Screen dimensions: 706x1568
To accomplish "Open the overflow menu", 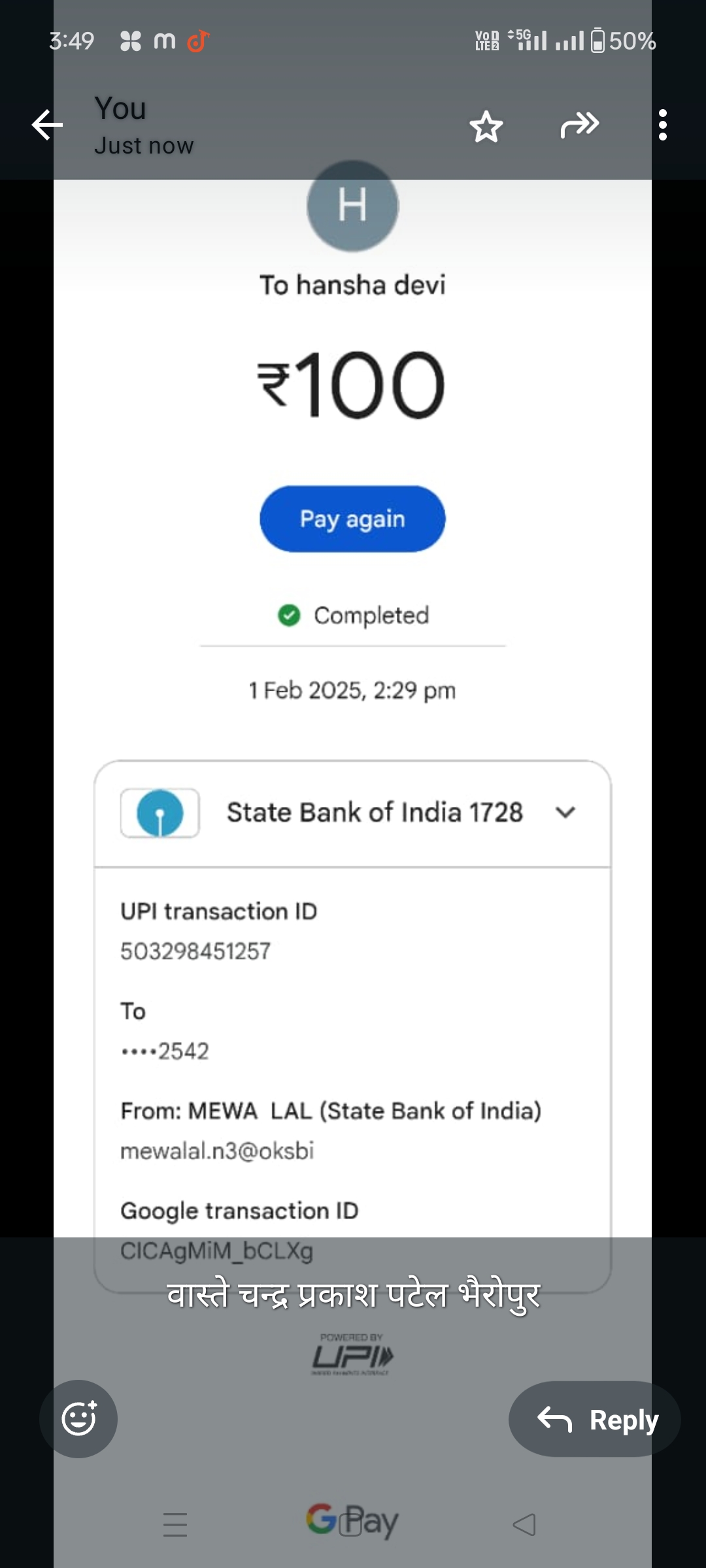I will 662,125.
